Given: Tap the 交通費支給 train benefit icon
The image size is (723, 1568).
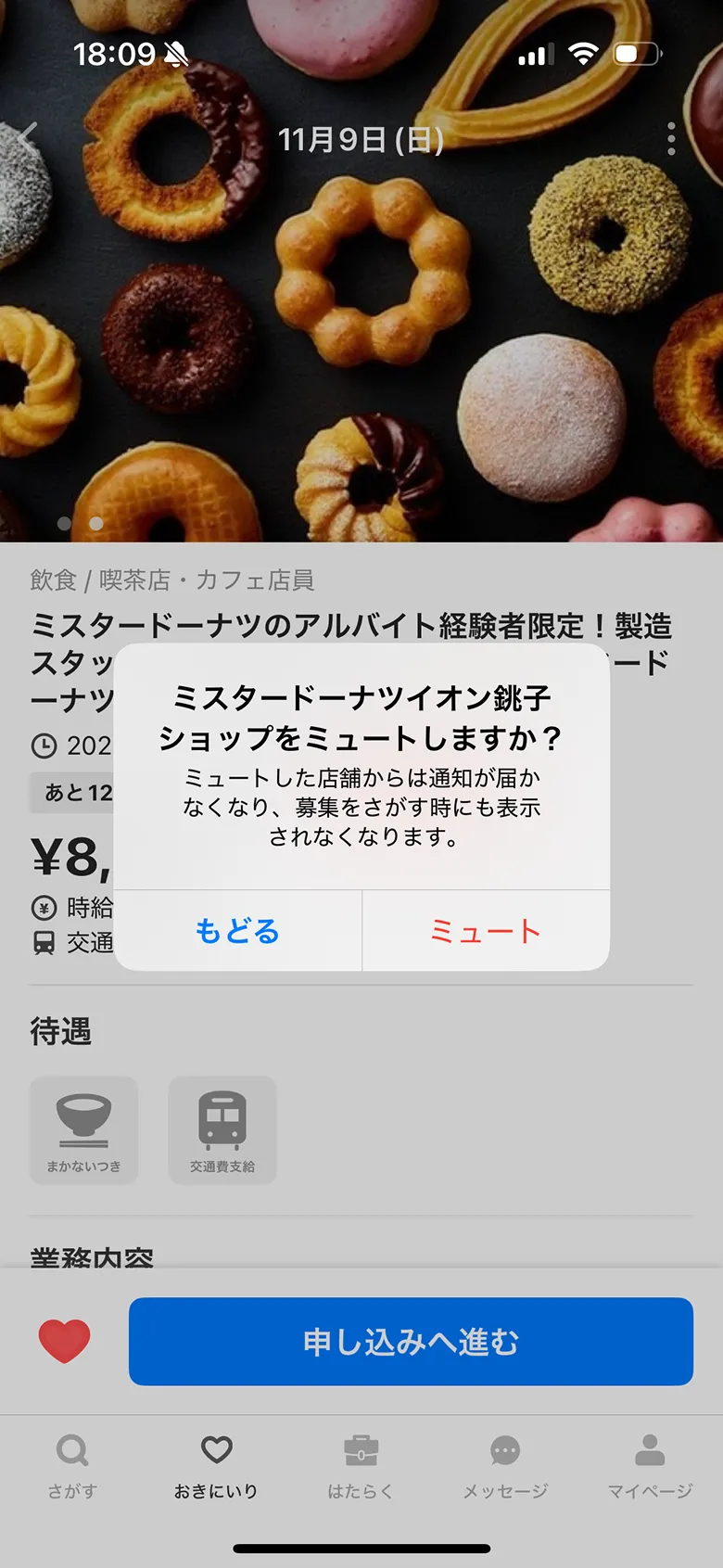Looking at the screenshot, I should [x=222, y=1129].
